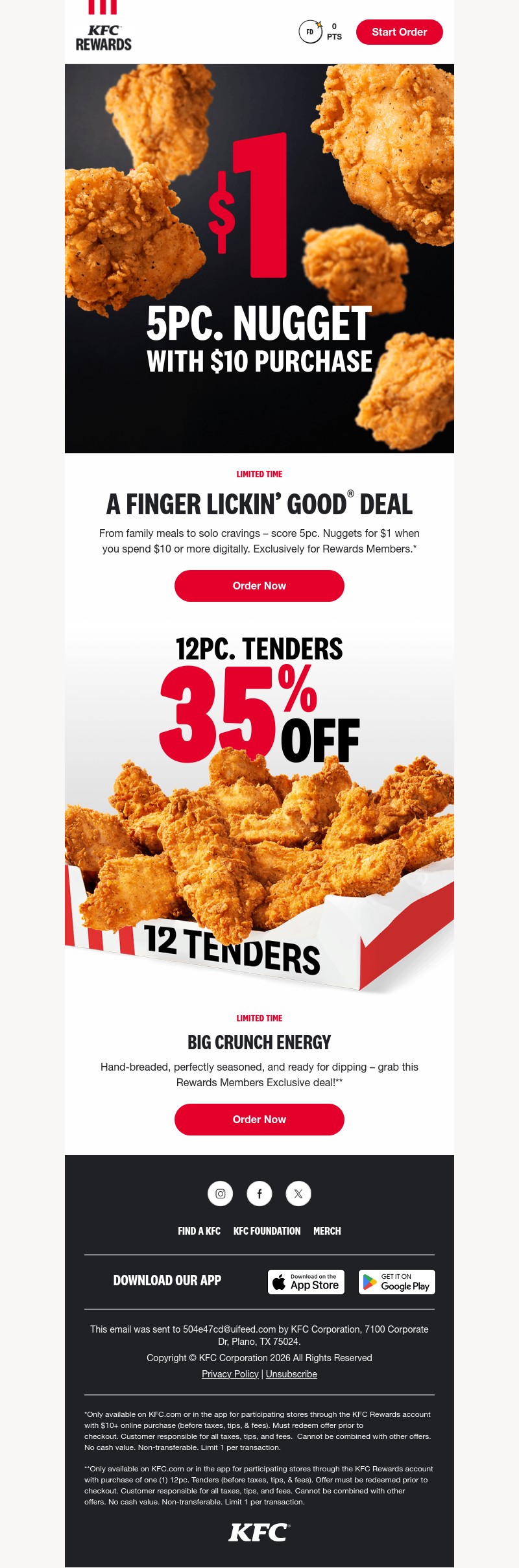The height and width of the screenshot is (1568, 519).
Task: Visit KFC's Instagram page
Action: click(x=221, y=1193)
